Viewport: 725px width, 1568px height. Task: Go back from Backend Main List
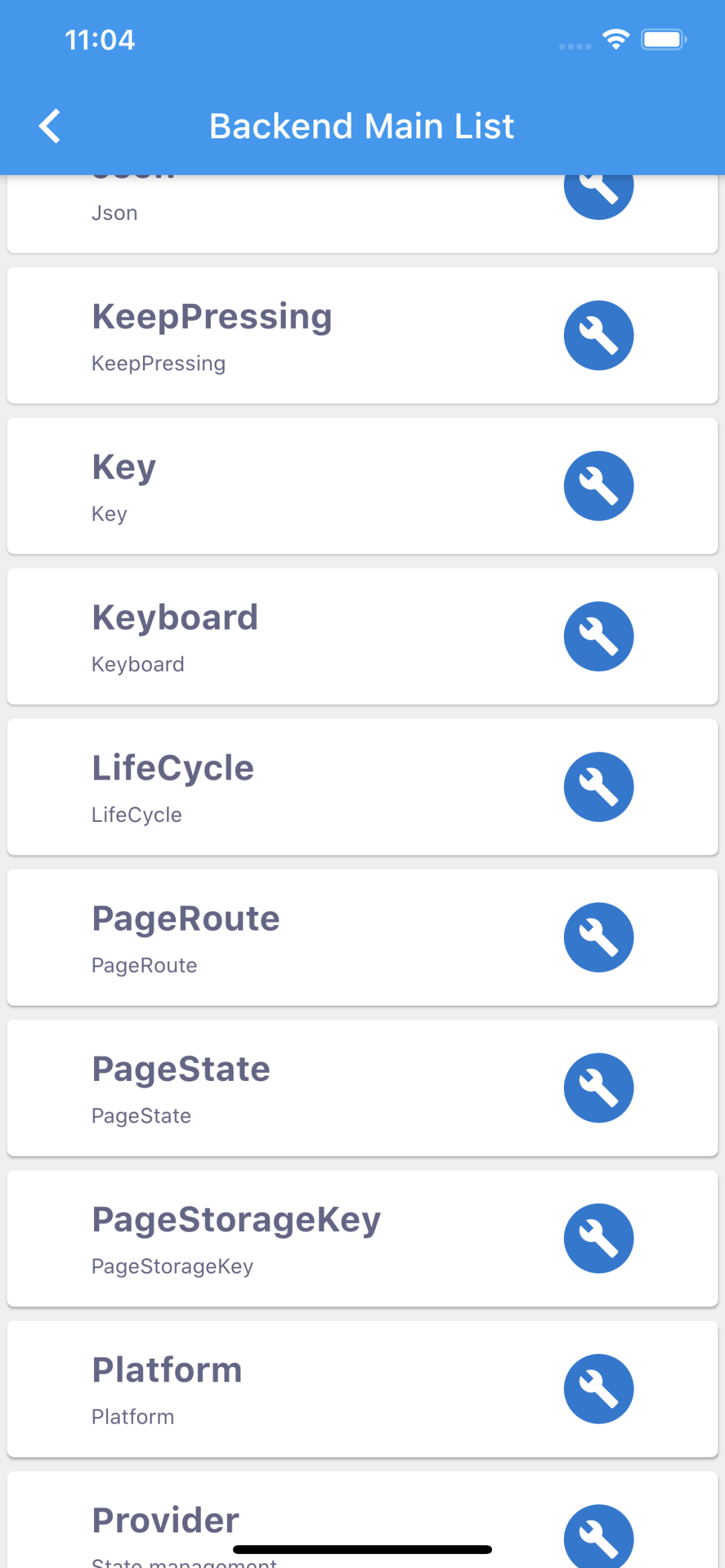[x=50, y=126]
